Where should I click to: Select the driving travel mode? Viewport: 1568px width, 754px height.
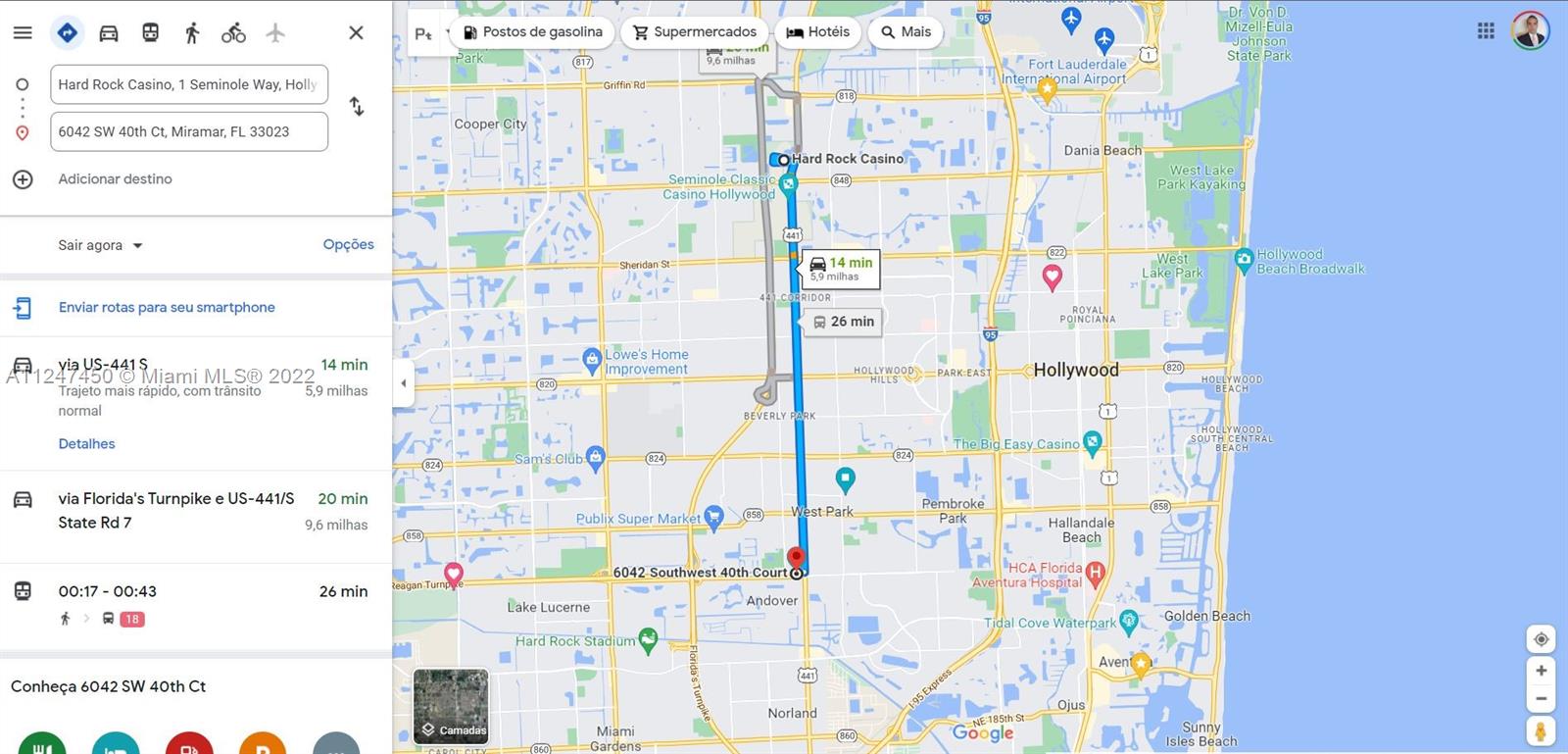[109, 32]
